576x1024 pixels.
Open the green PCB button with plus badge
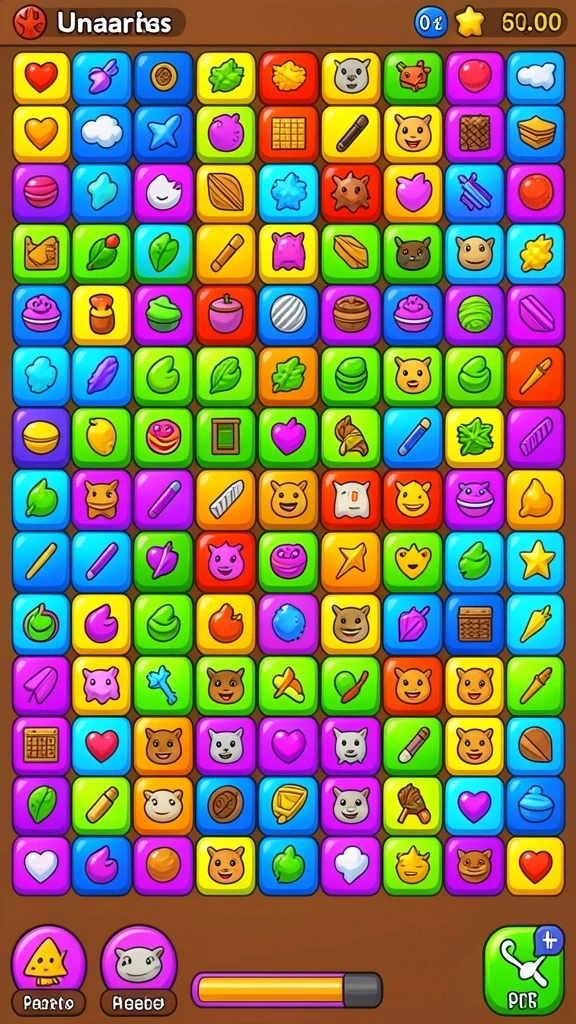(524, 970)
